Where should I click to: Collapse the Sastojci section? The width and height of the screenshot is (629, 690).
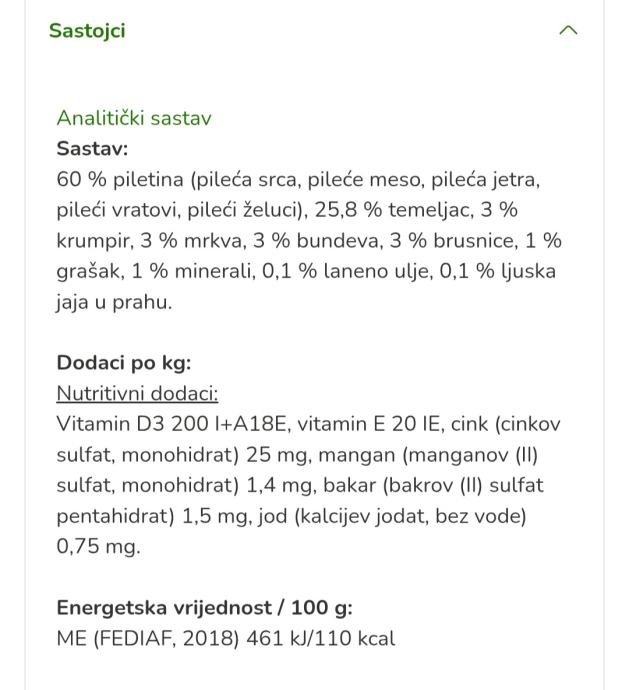[567, 31]
